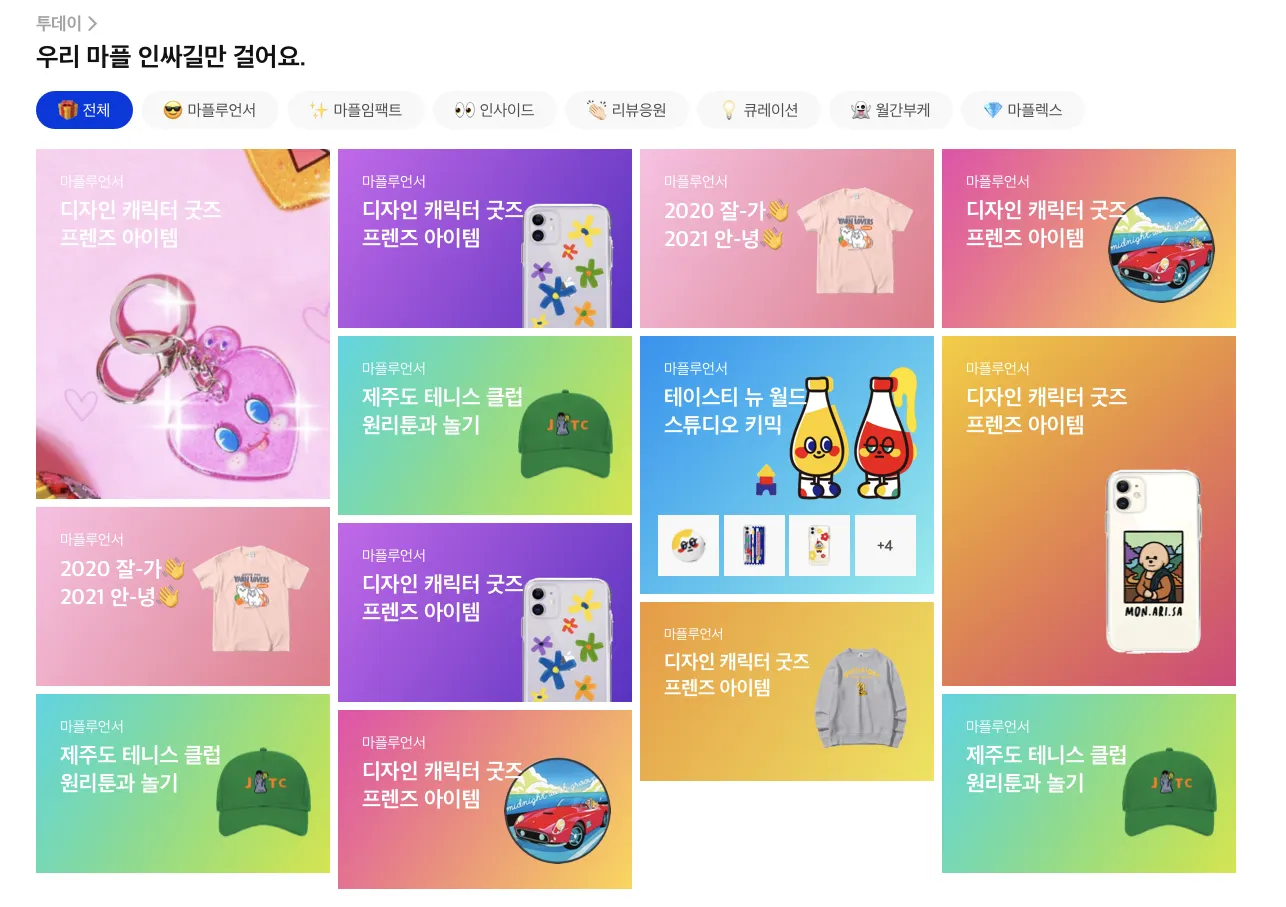
Task: Select the 월간부케 chip
Action: point(891,110)
